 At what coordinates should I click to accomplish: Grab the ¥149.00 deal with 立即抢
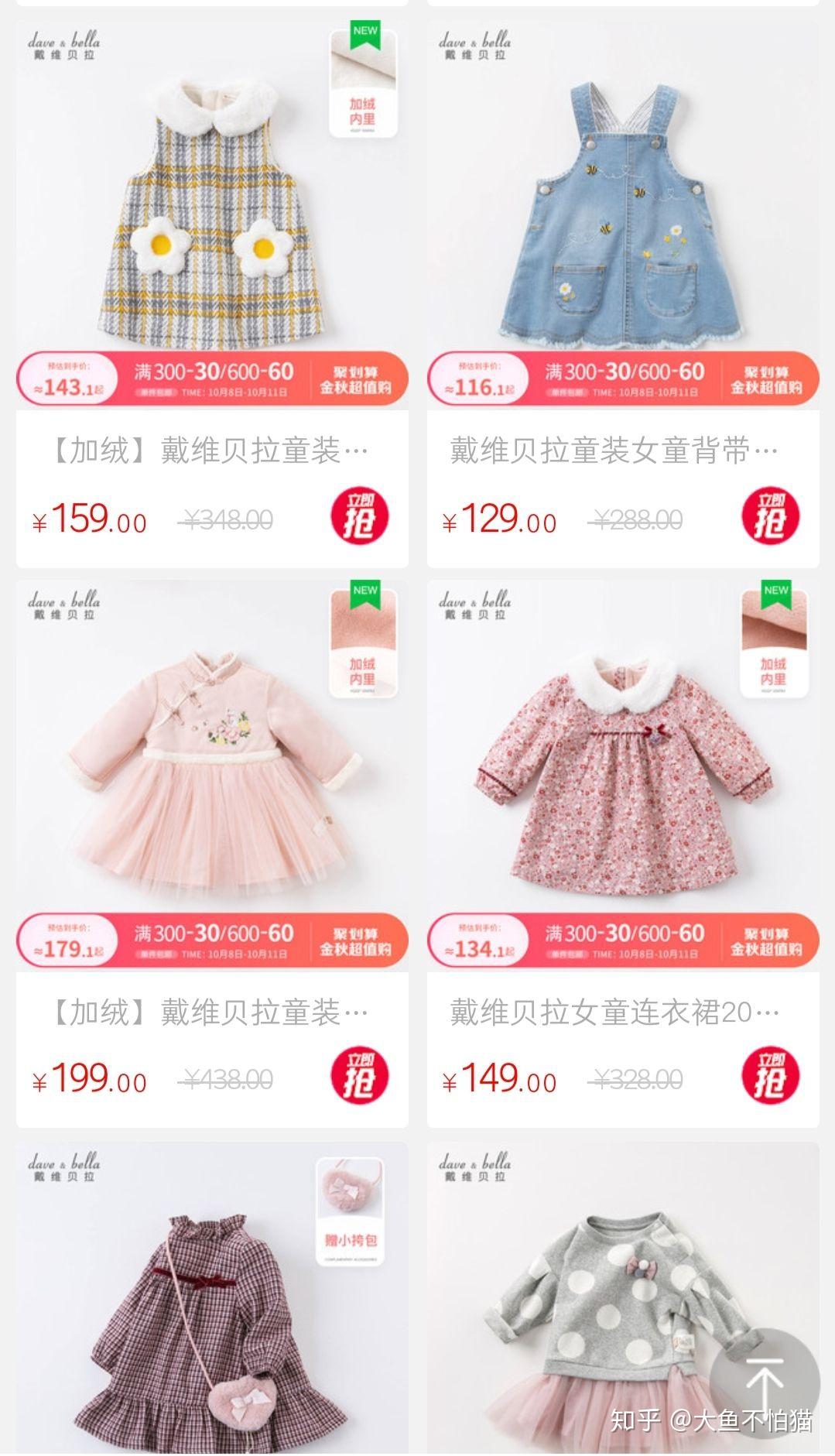tap(770, 1076)
